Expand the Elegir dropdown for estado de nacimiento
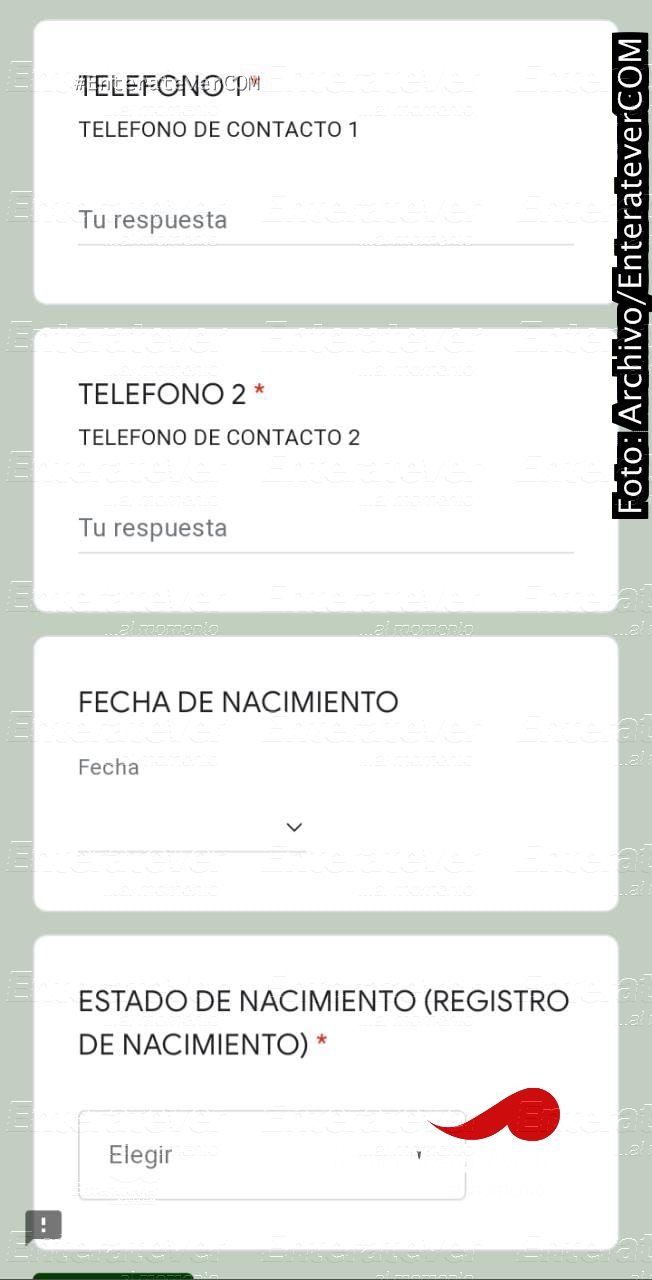The width and height of the screenshot is (652, 1280). point(272,1155)
